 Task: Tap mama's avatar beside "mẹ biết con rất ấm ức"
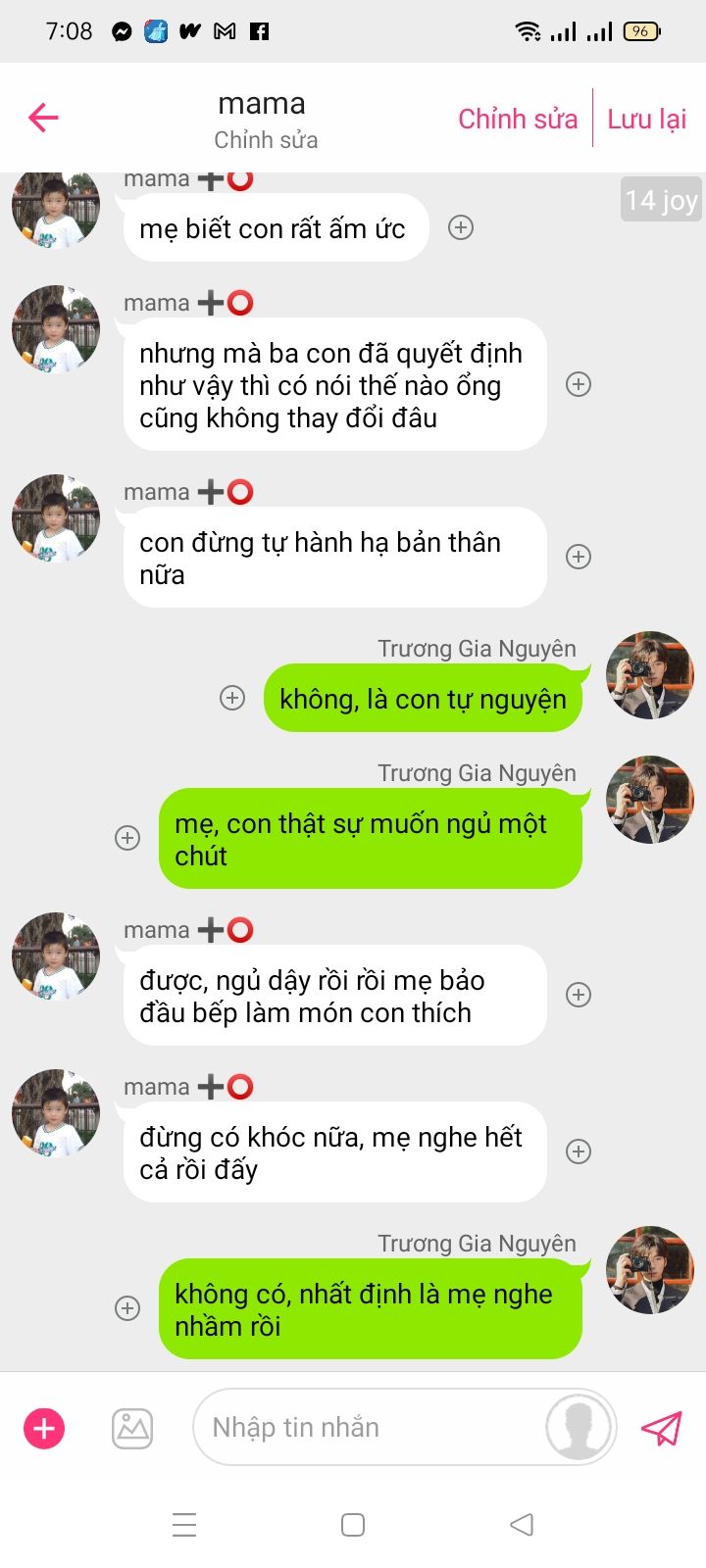pyautogui.click(x=56, y=208)
